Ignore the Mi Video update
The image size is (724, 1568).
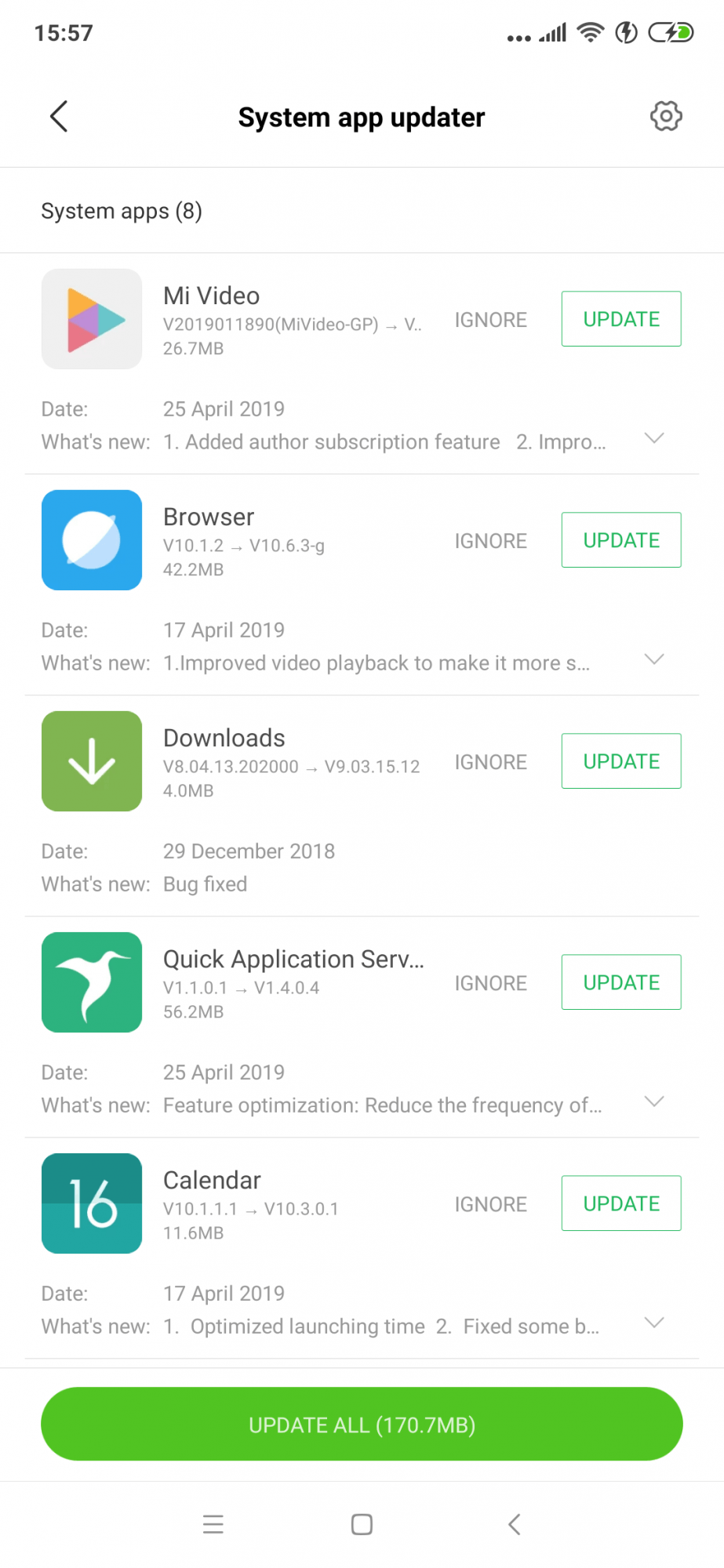click(490, 320)
